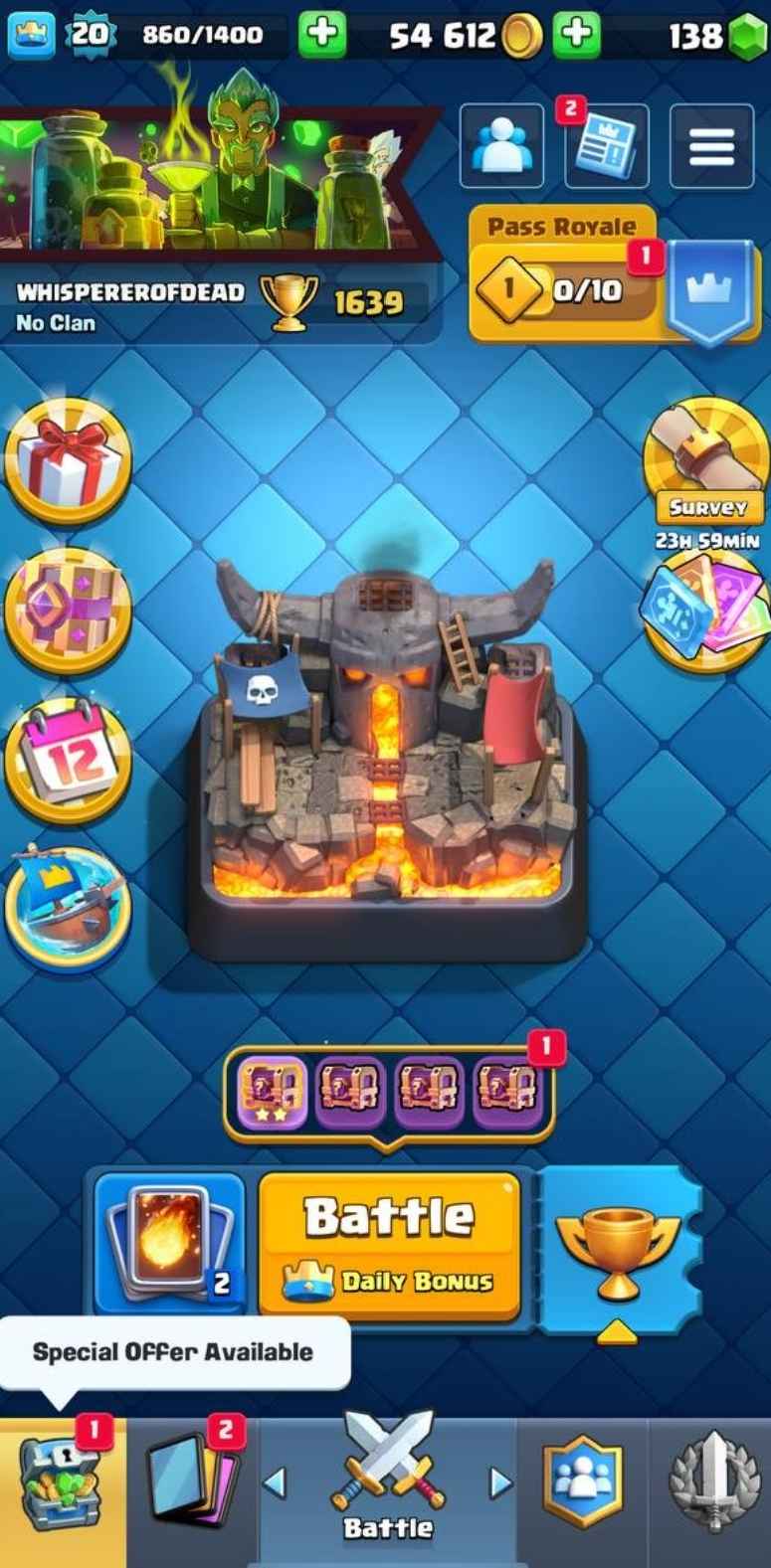771x1568 pixels.
Task: Open the calendar events icon
Action: click(x=68, y=761)
